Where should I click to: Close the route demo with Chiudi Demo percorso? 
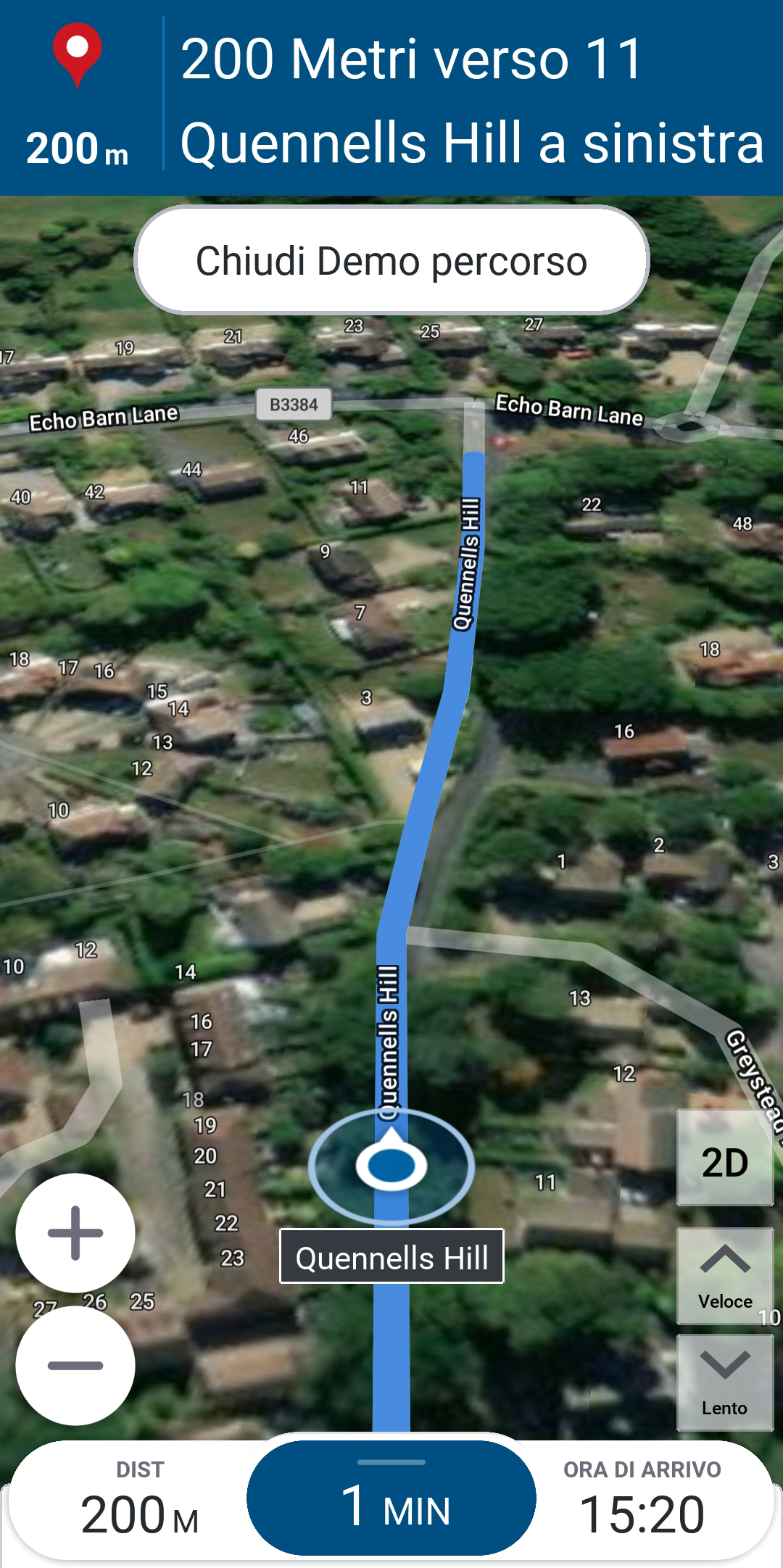[x=391, y=261]
